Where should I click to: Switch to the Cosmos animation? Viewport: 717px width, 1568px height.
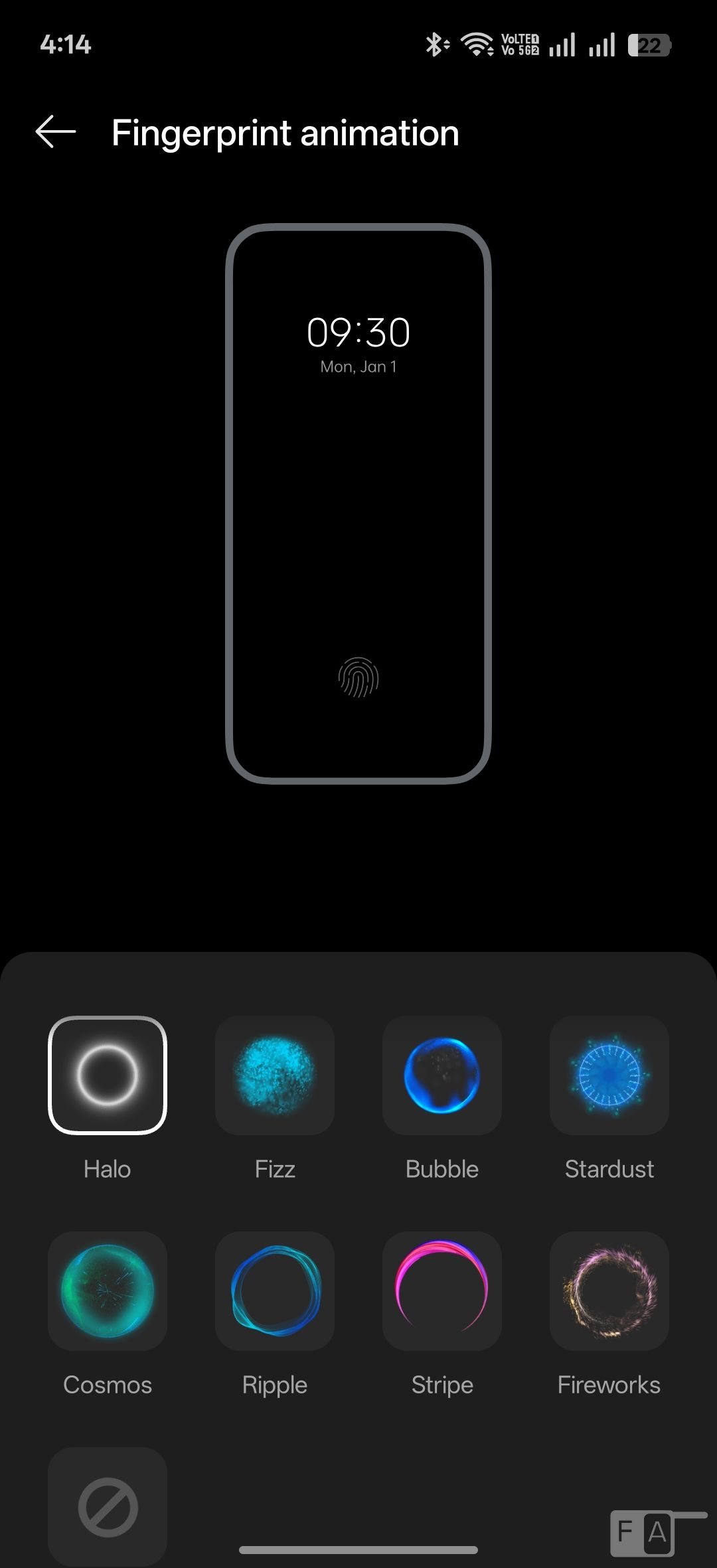[108, 1291]
